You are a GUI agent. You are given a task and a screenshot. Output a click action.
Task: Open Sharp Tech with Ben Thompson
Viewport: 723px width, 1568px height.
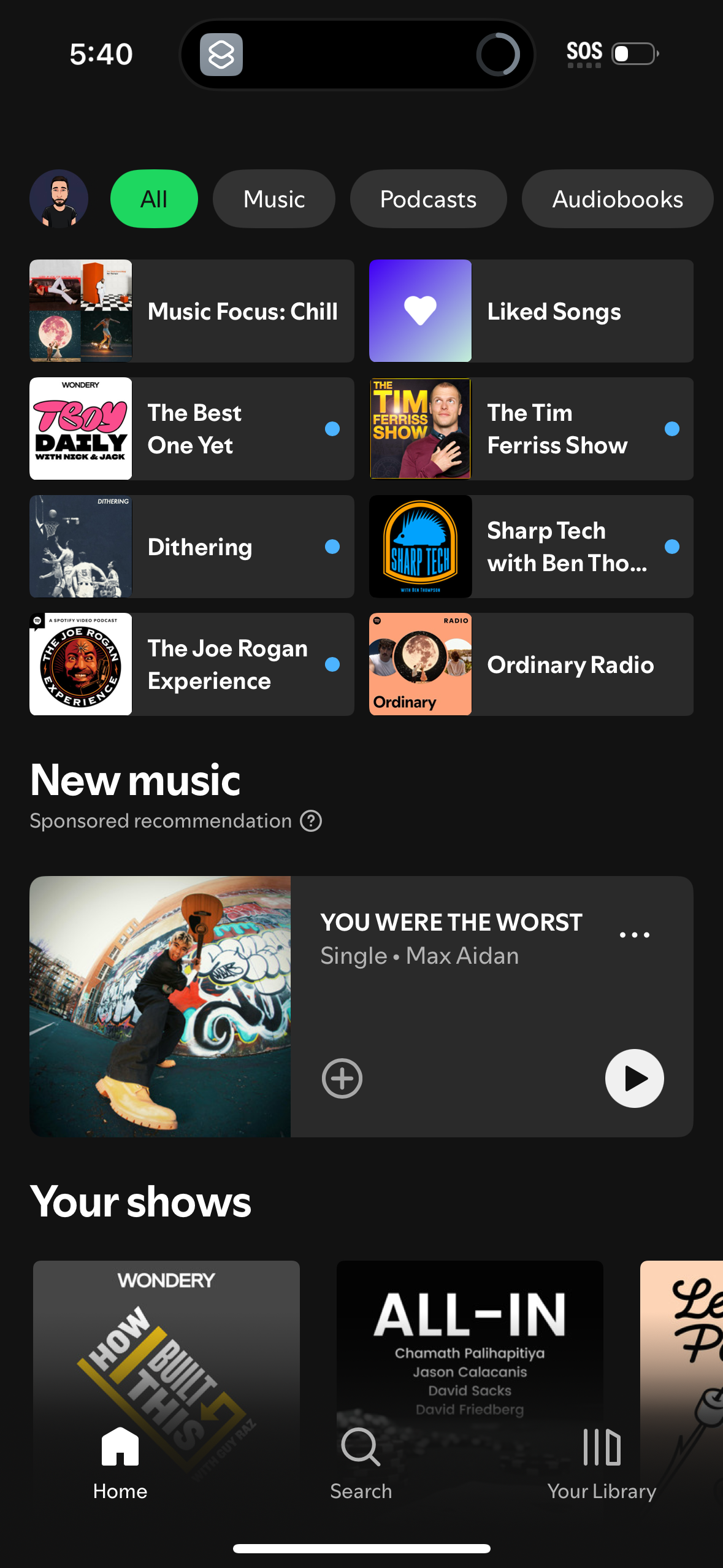530,546
